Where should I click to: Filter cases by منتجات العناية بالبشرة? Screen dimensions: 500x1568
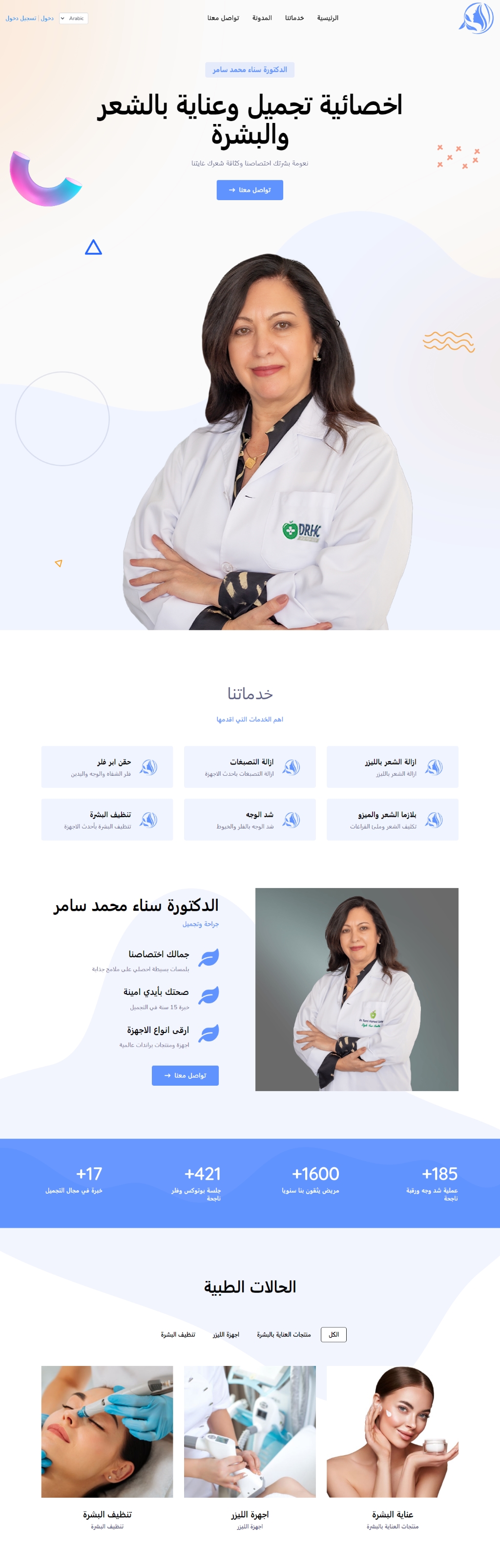(x=284, y=1334)
